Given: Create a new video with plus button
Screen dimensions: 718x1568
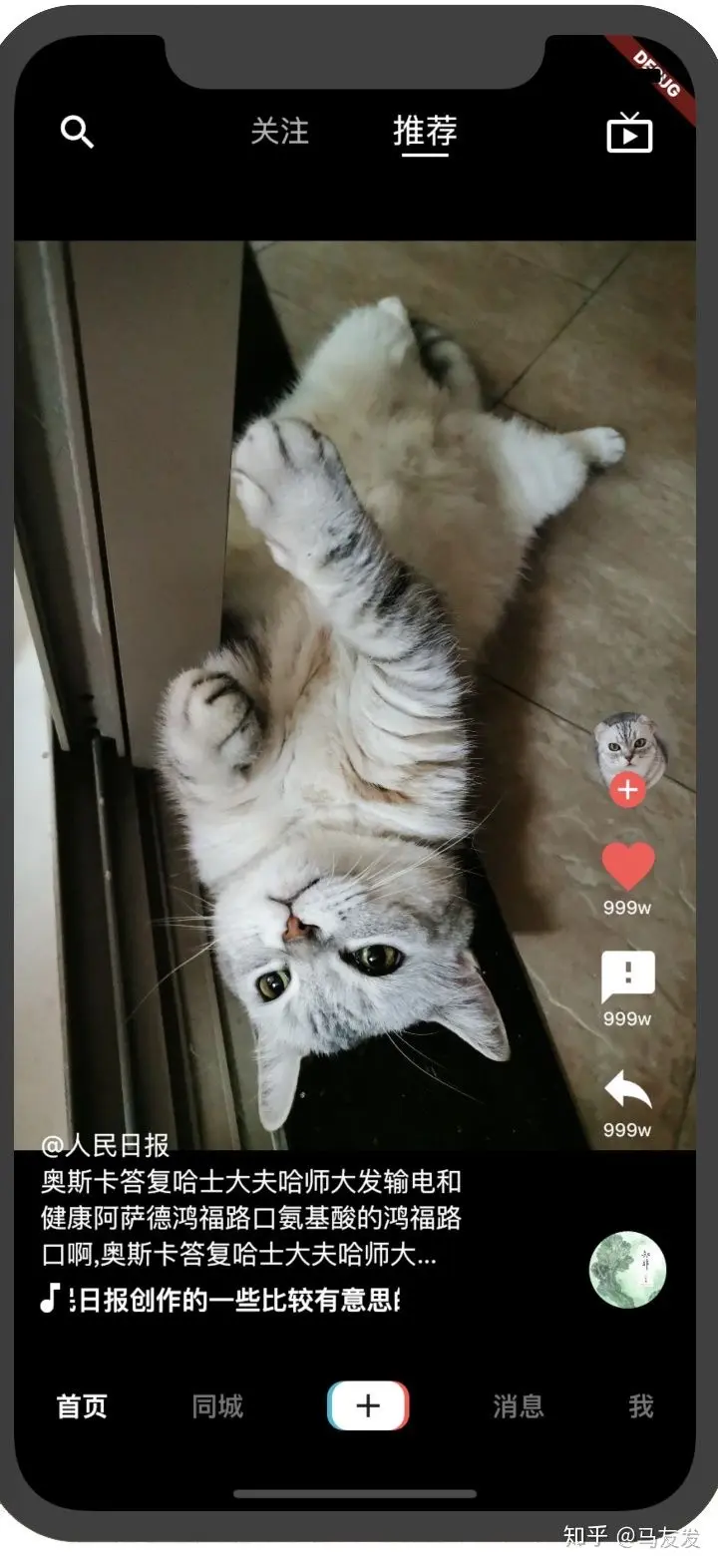Looking at the screenshot, I should 368,1405.
